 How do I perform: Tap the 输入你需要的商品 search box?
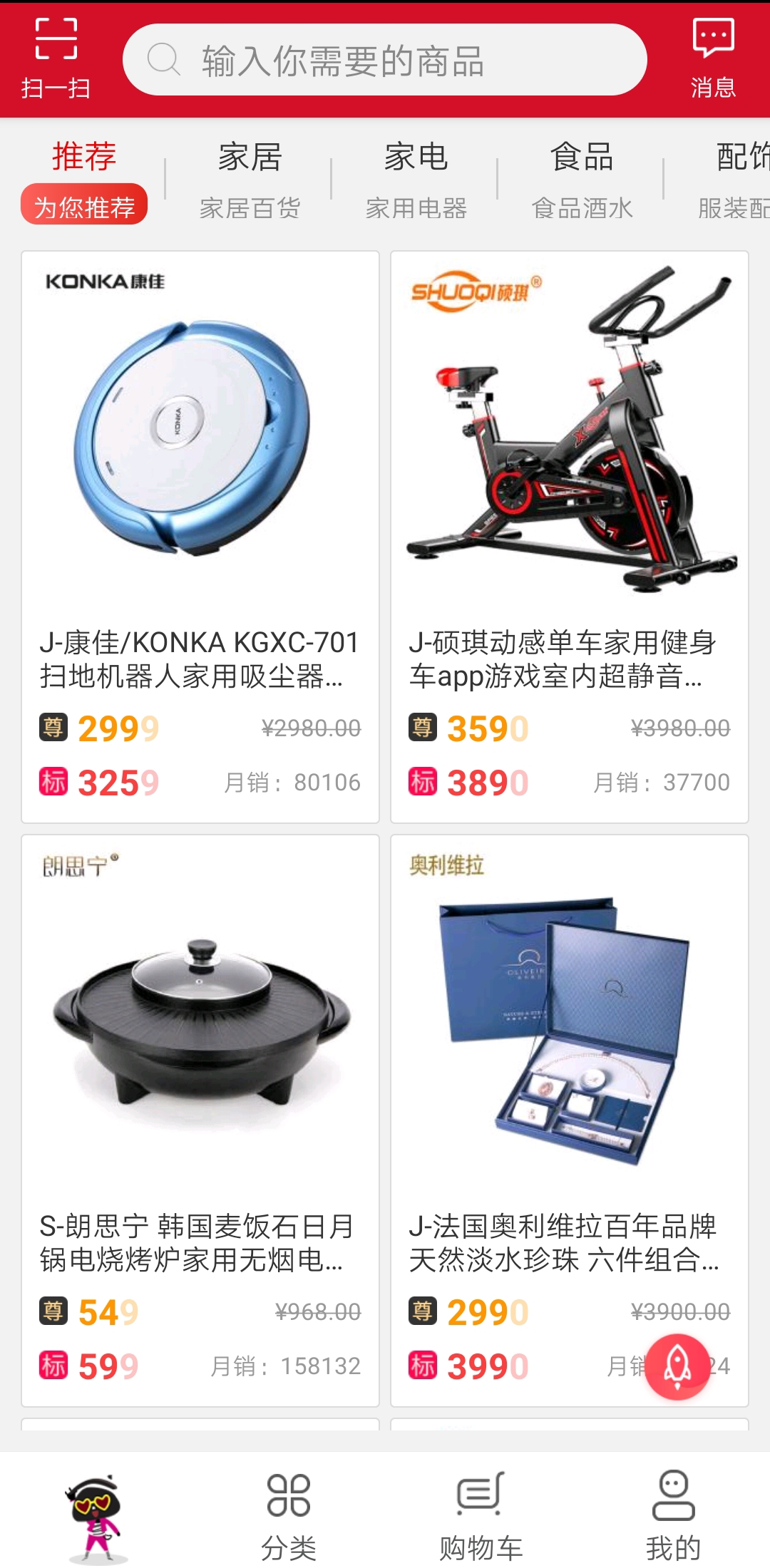(x=385, y=60)
